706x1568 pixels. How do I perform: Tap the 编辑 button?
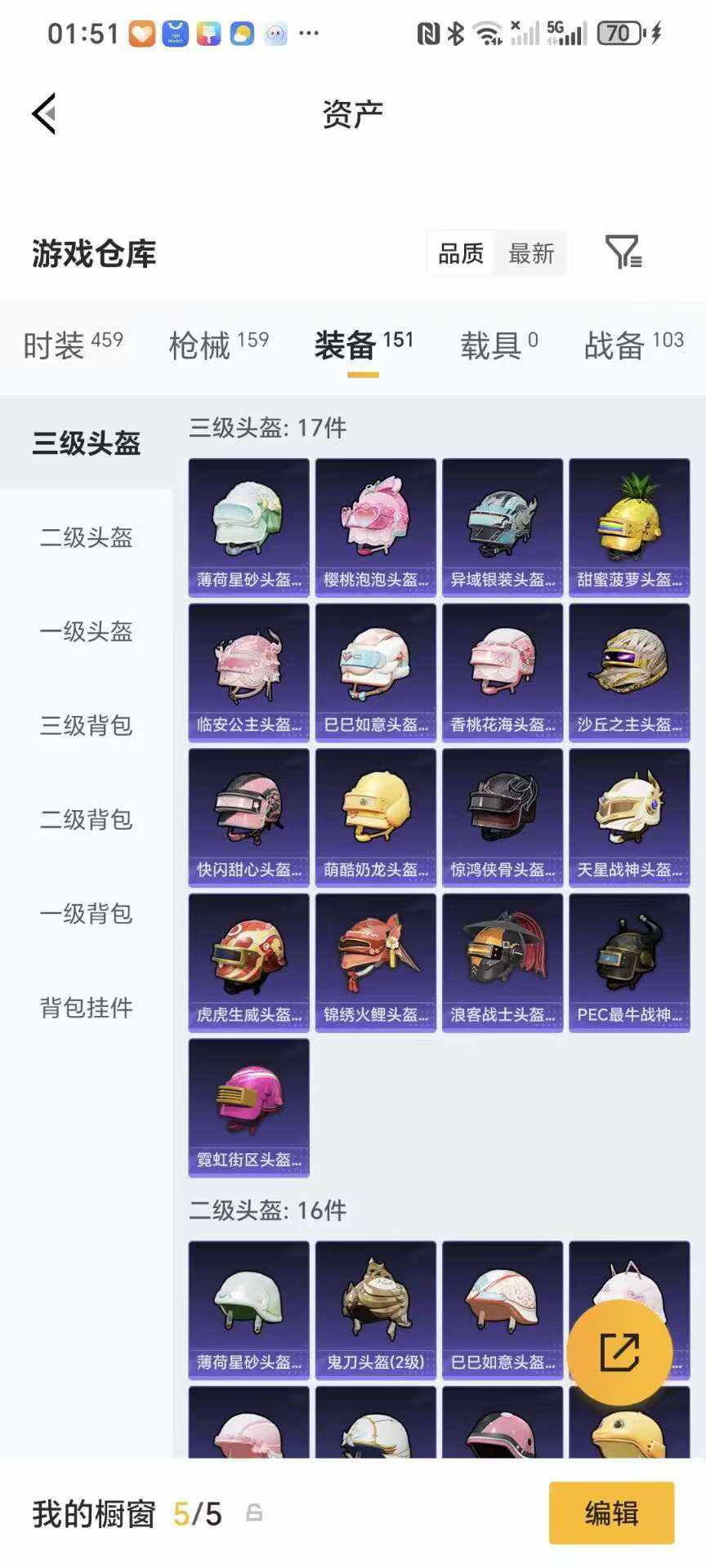(611, 1512)
